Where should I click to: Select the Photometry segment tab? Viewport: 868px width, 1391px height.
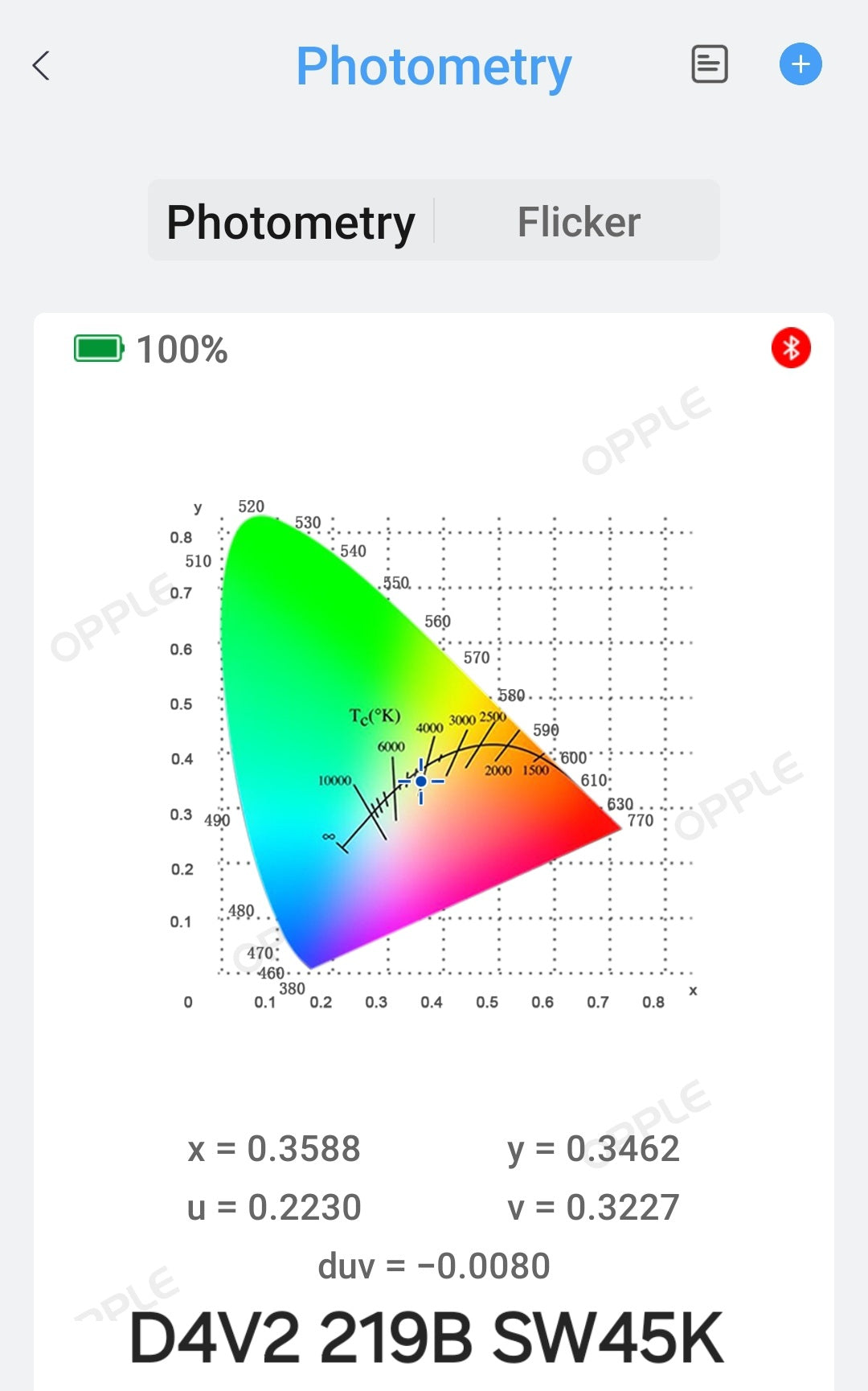coord(291,222)
